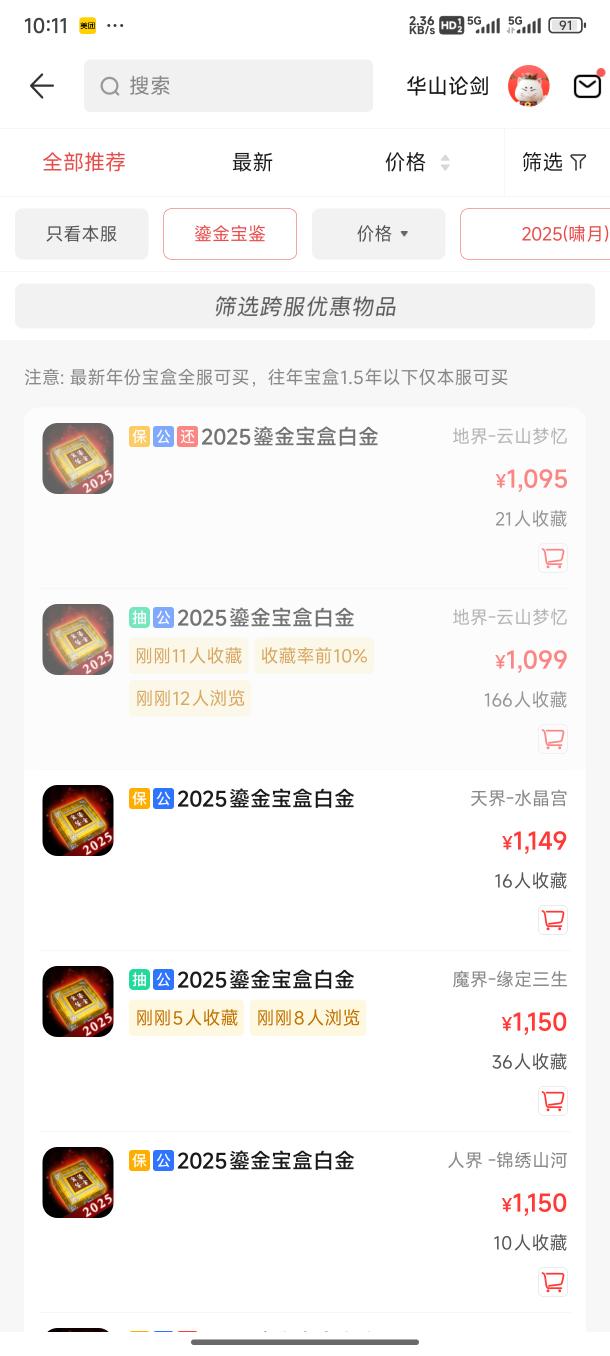This screenshot has height=1356, width=610.
Task: Select the 只看本服 chip
Action: click(x=82, y=234)
